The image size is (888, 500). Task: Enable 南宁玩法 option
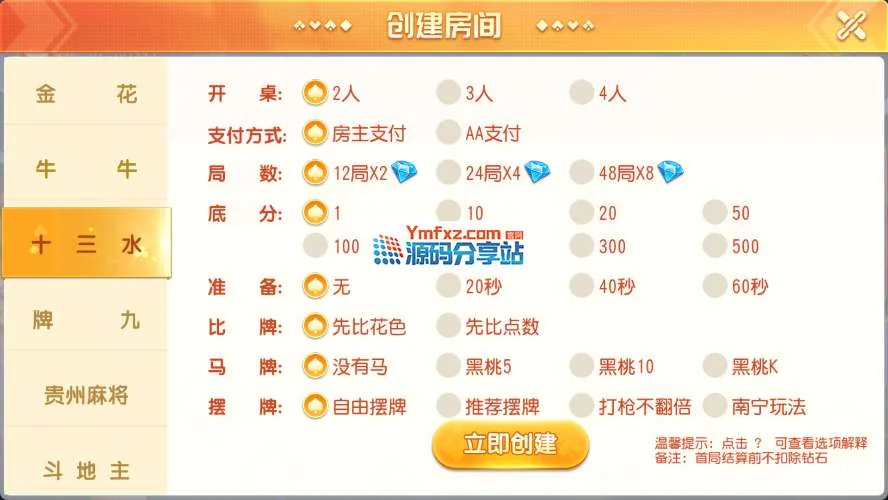[x=714, y=406]
